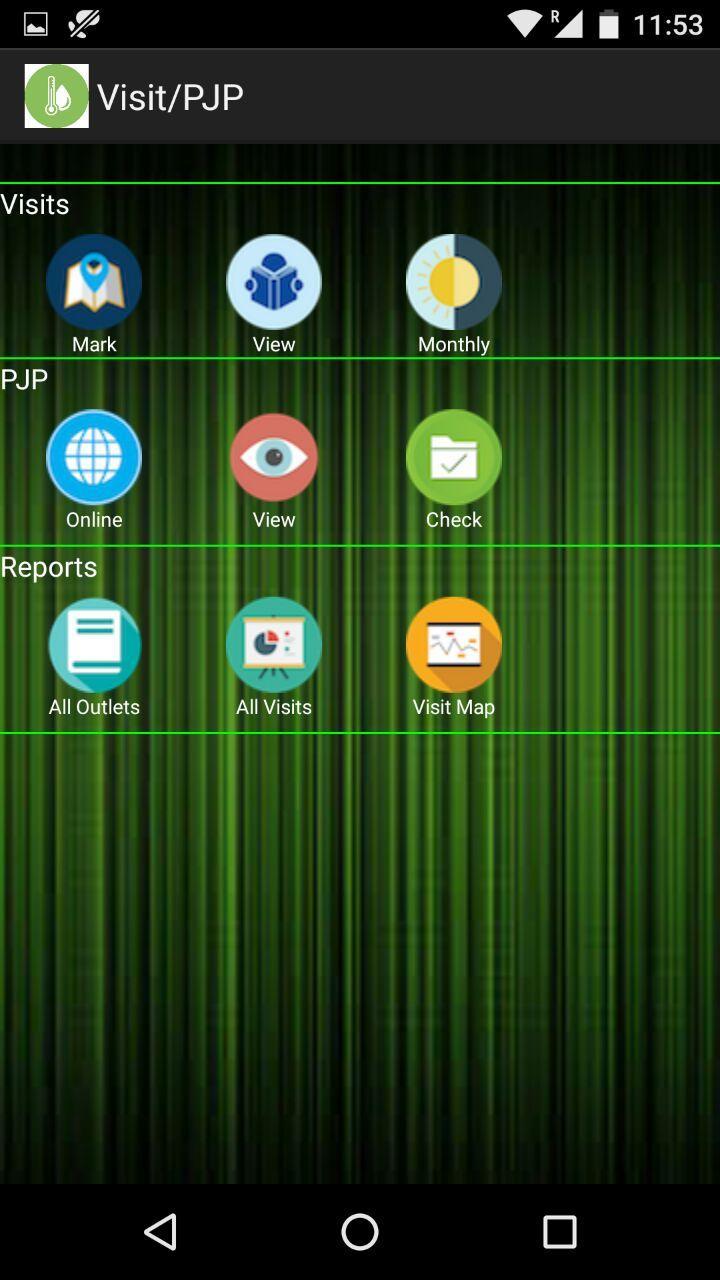Go back with the system back button
720x1280 pixels.
pos(160,1232)
